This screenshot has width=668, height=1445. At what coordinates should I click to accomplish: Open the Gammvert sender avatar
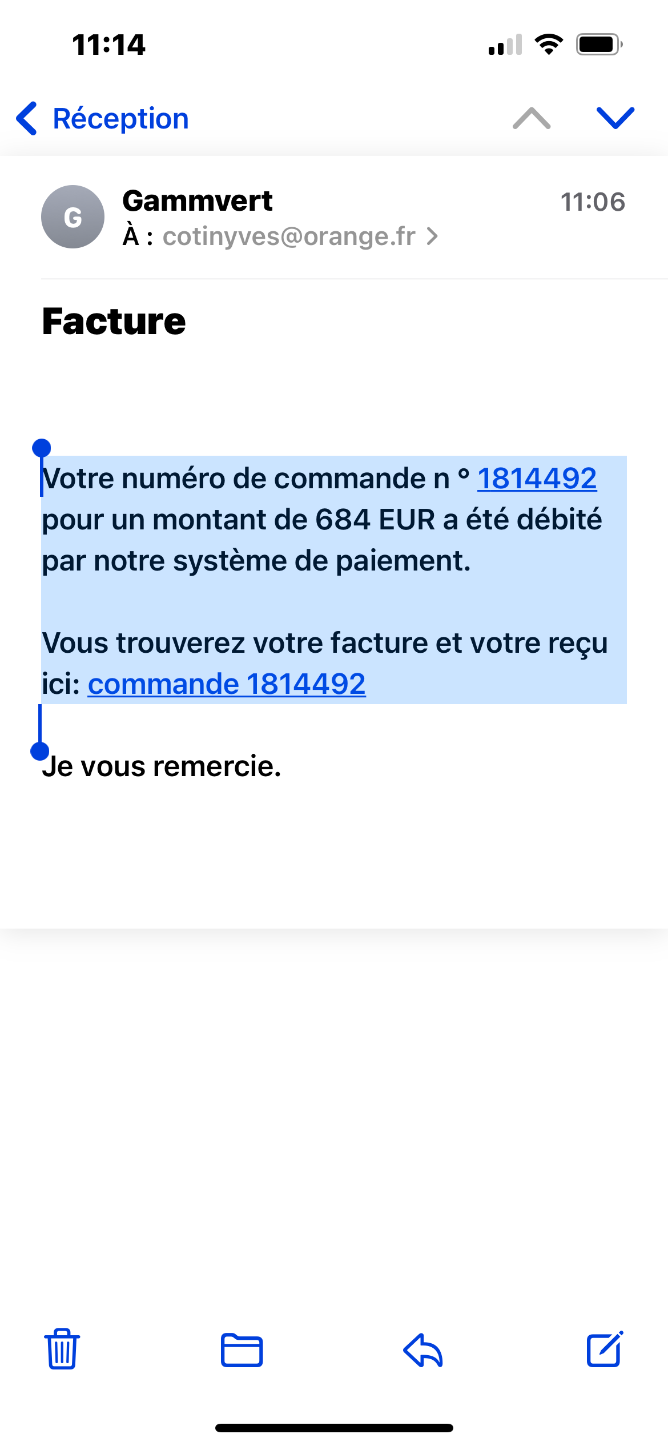pyautogui.click(x=73, y=217)
